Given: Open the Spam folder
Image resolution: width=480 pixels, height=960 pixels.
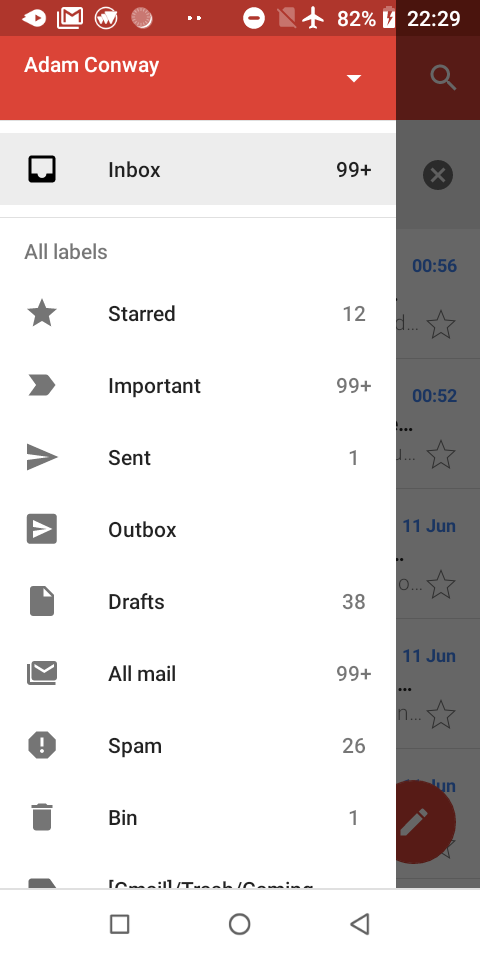Looking at the screenshot, I should tap(198, 746).
